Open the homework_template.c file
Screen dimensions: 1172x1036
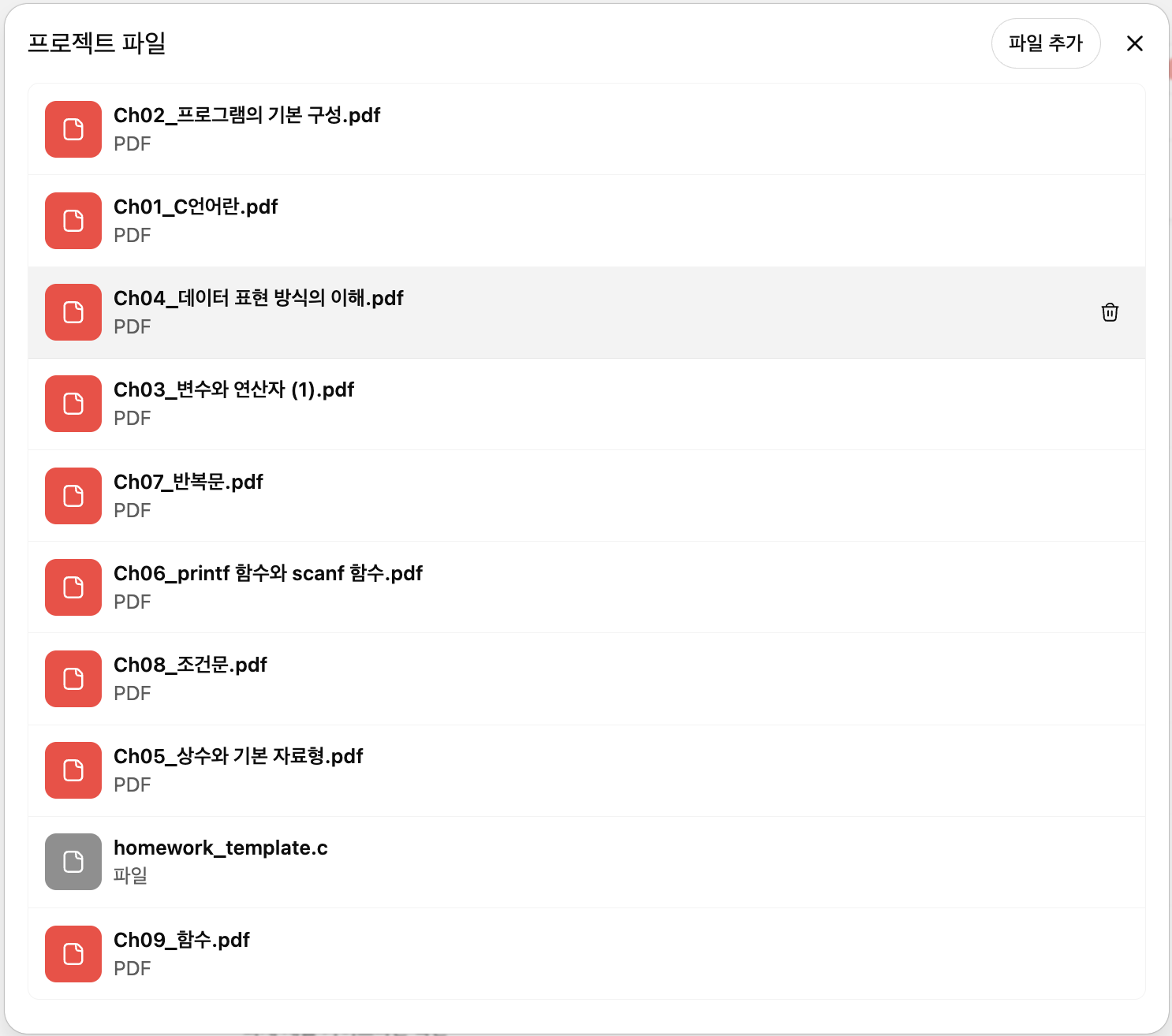pos(220,848)
